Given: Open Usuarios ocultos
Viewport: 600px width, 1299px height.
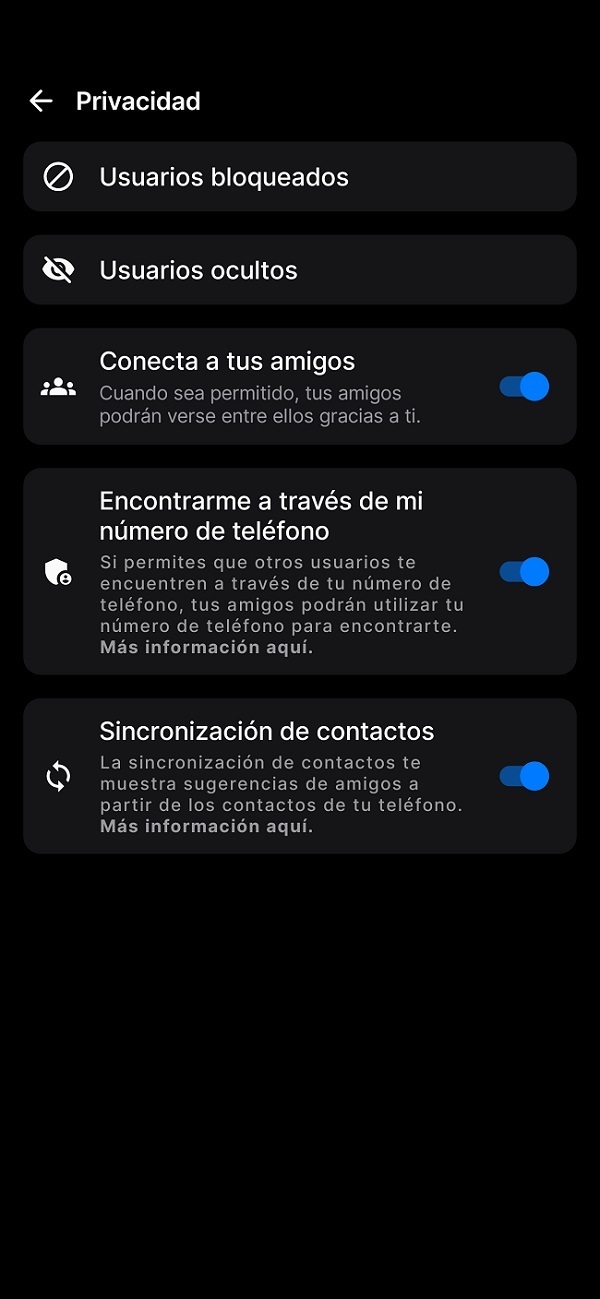Looking at the screenshot, I should click(x=299, y=270).
